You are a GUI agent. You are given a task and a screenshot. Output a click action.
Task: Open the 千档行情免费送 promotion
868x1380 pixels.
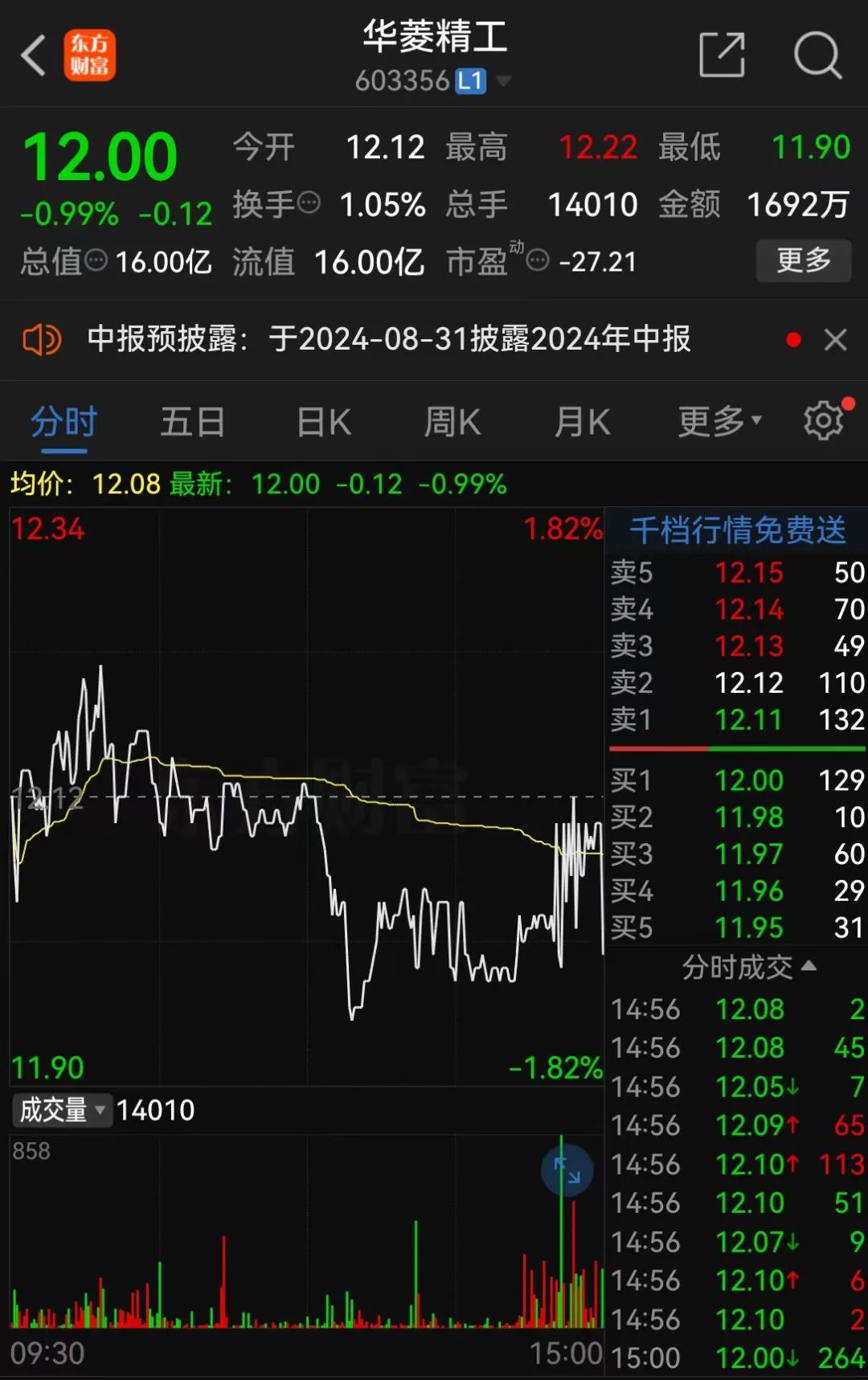[x=736, y=530]
